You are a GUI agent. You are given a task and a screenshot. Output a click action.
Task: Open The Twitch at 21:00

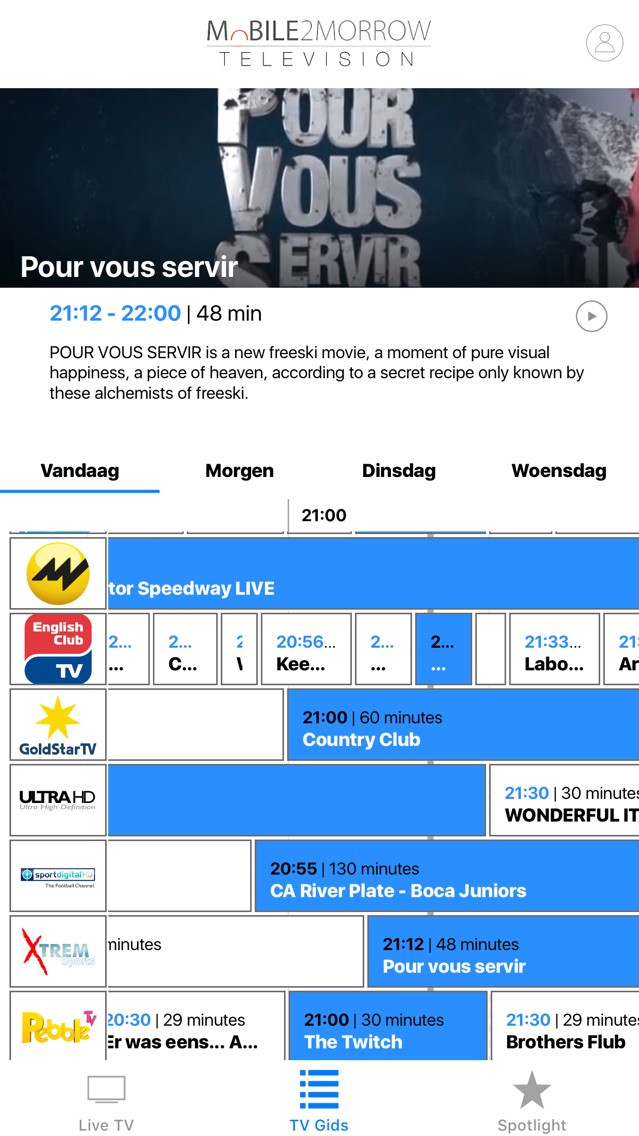(x=387, y=1030)
